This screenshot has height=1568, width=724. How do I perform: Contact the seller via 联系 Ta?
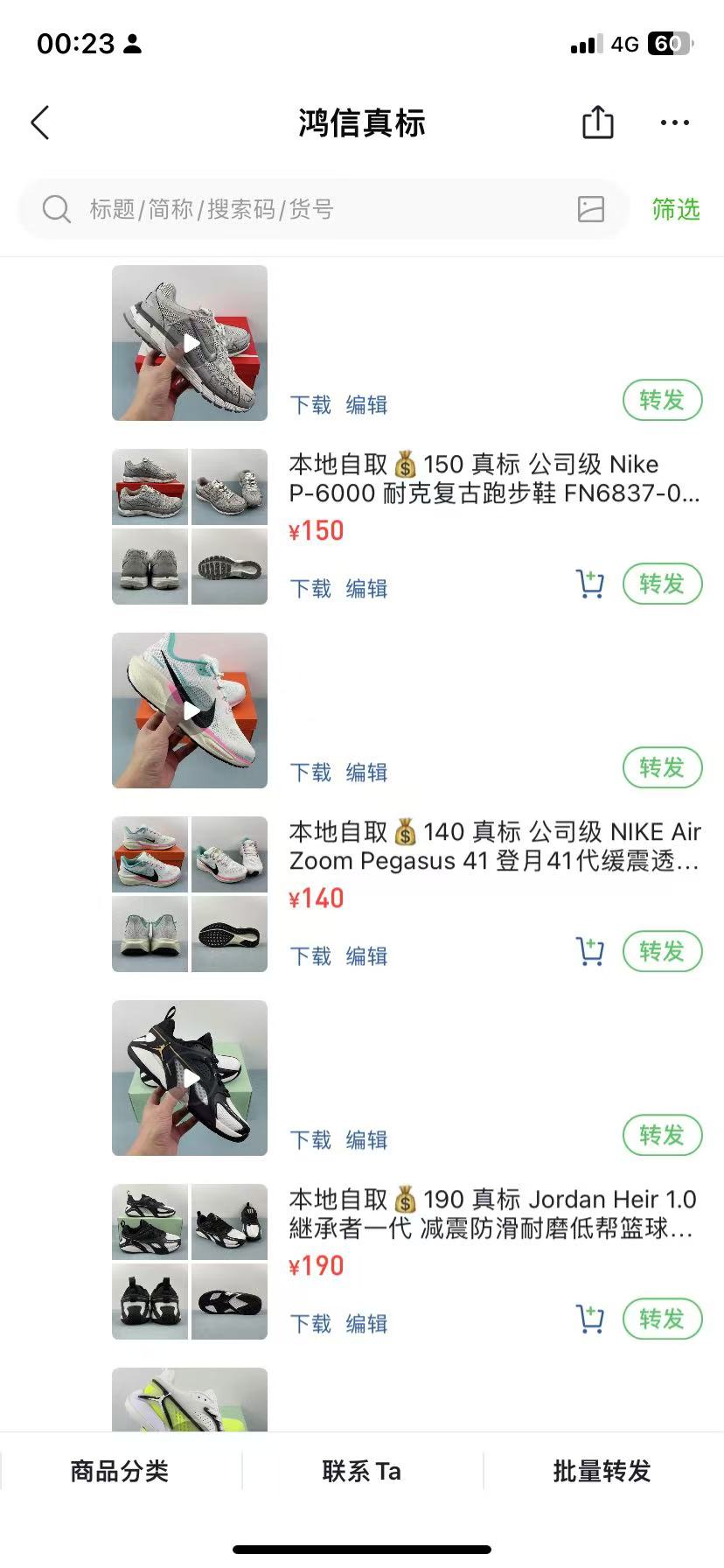(361, 1471)
